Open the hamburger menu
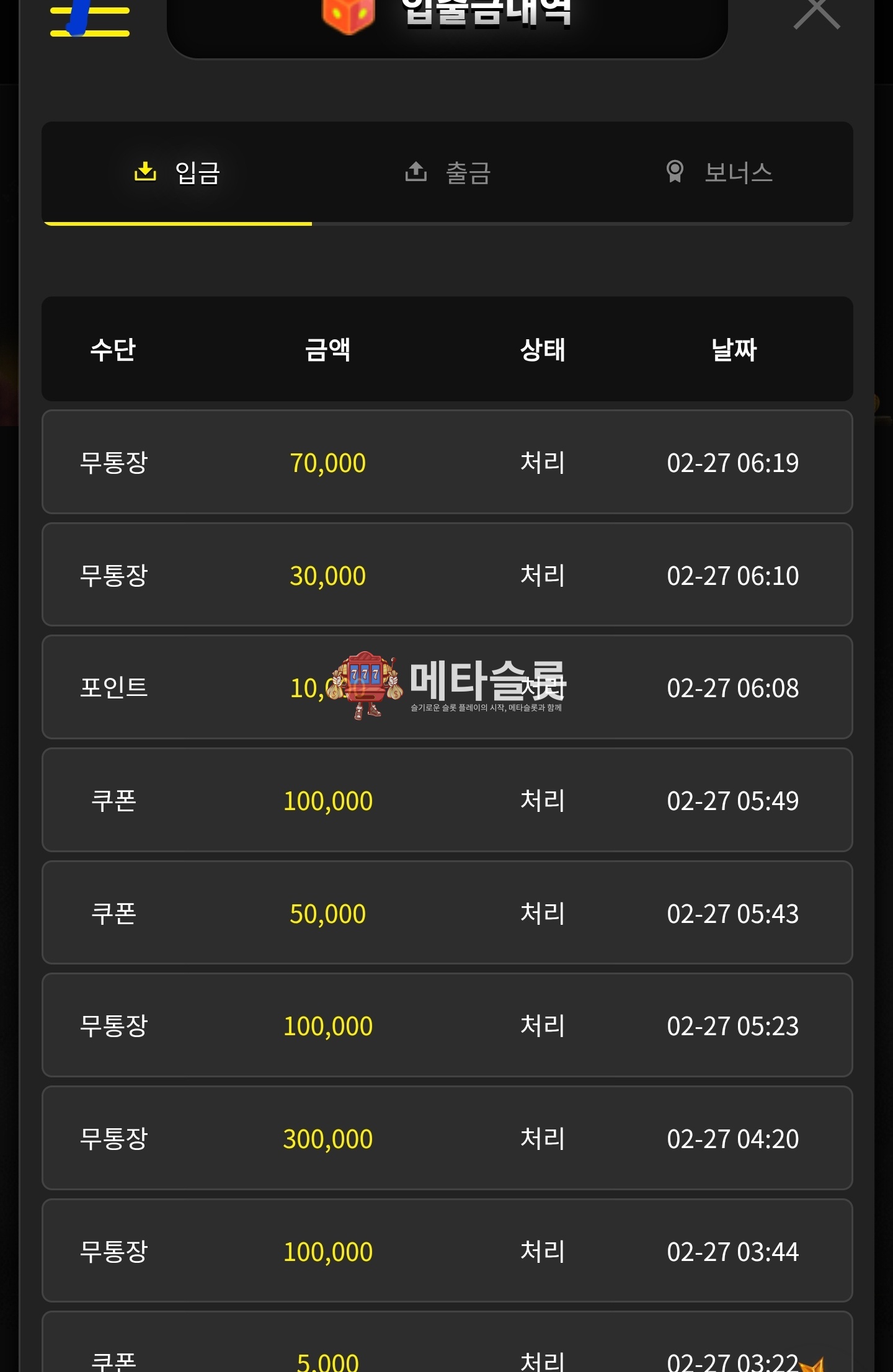 (x=90, y=21)
